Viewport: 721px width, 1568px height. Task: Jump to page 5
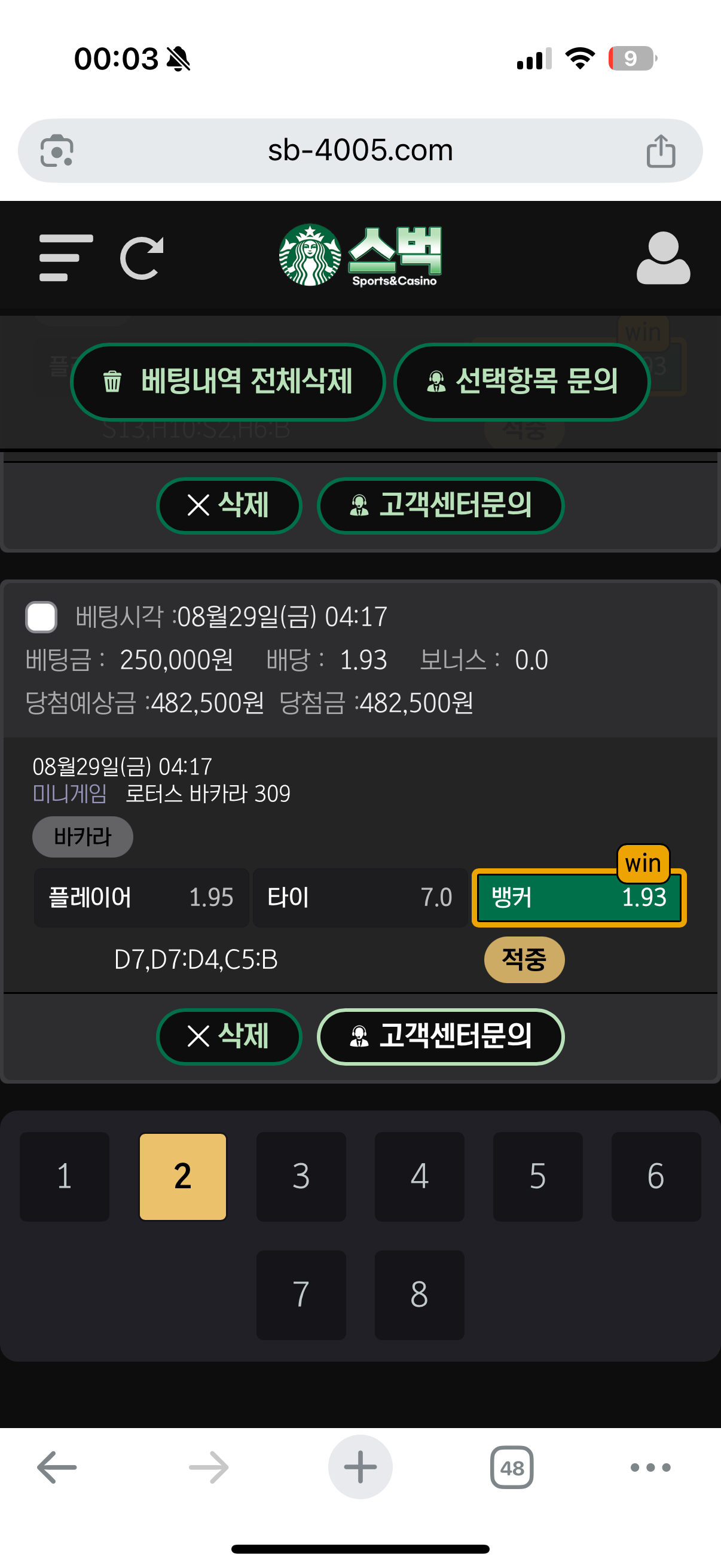point(537,1176)
